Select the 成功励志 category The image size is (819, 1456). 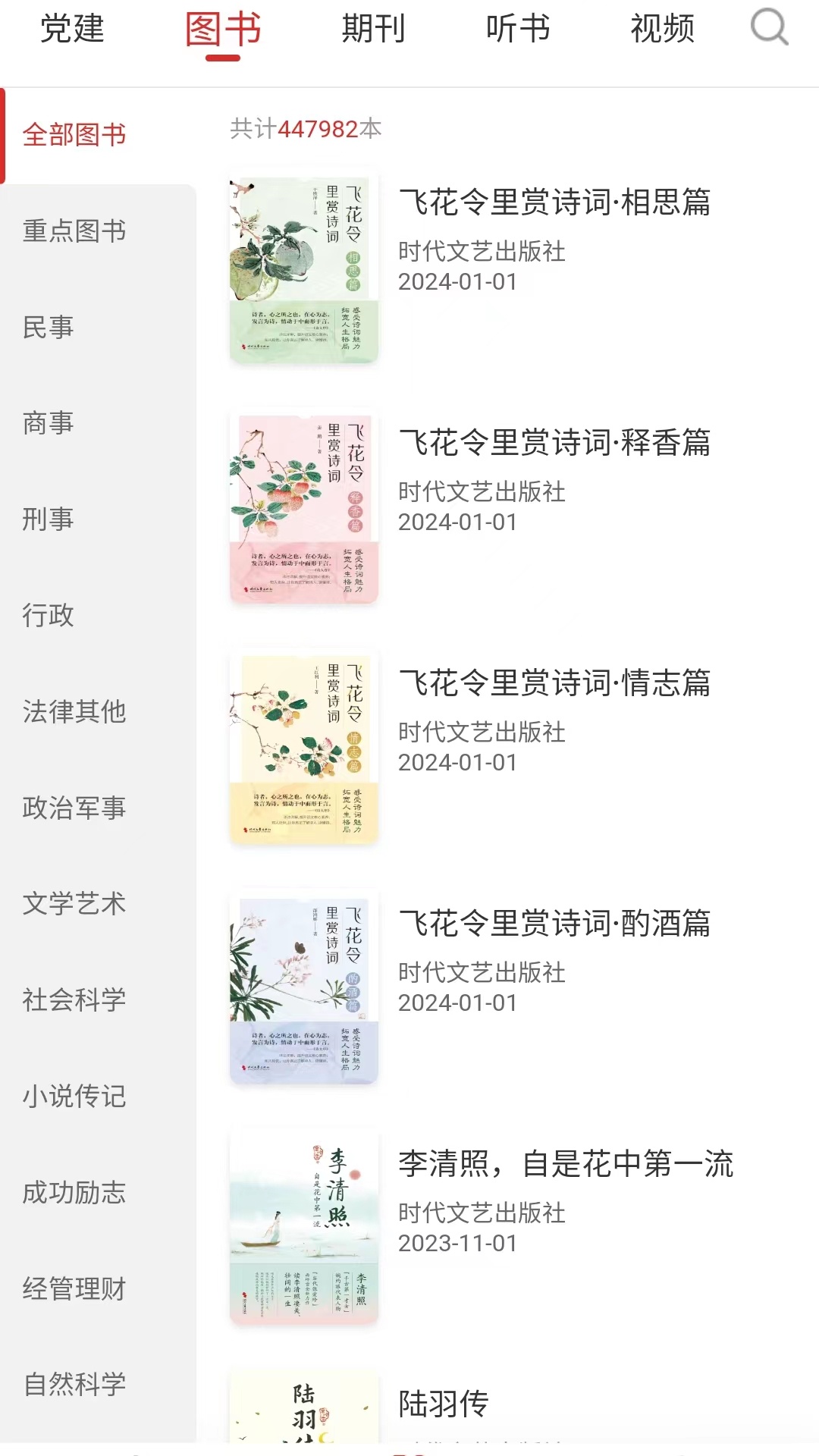coord(74,1192)
